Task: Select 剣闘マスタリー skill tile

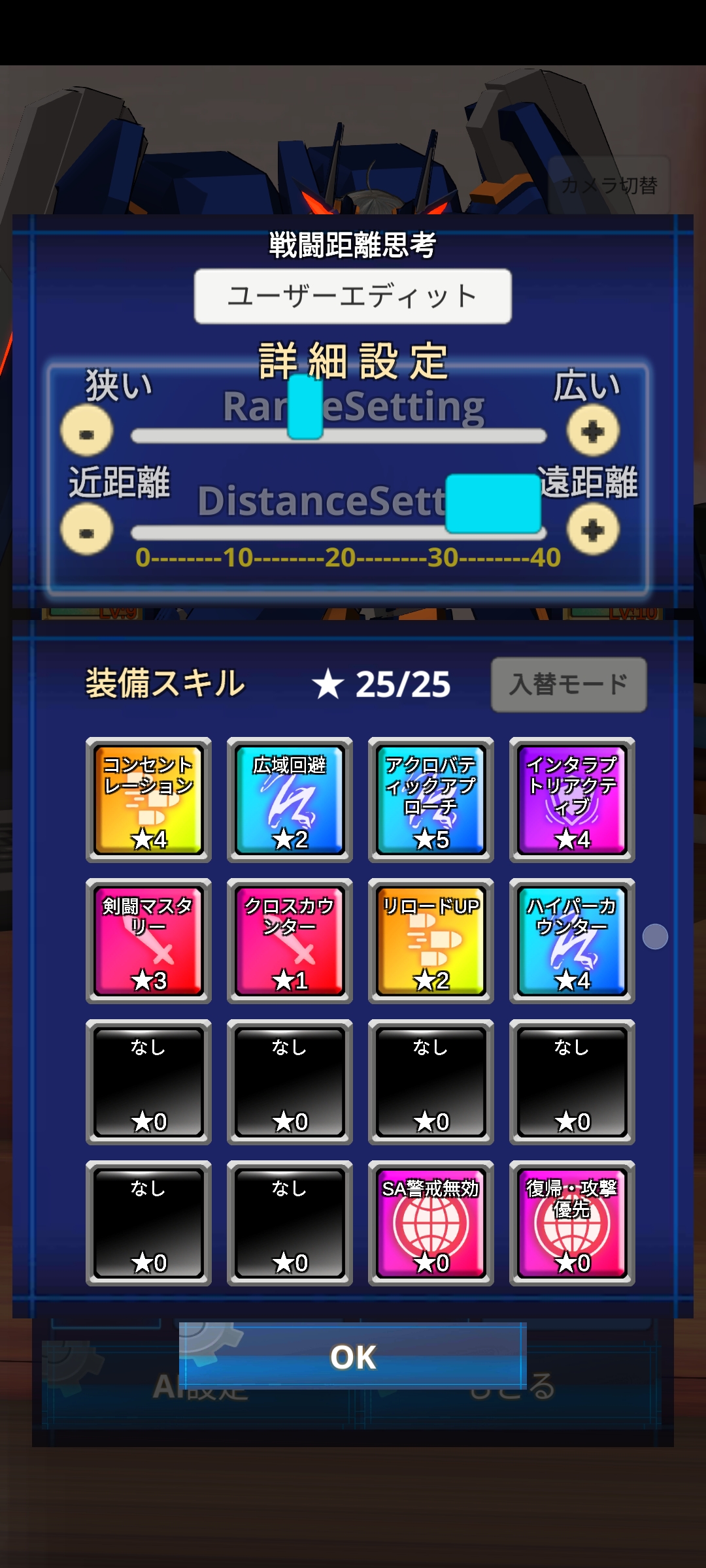Action: 148,941
